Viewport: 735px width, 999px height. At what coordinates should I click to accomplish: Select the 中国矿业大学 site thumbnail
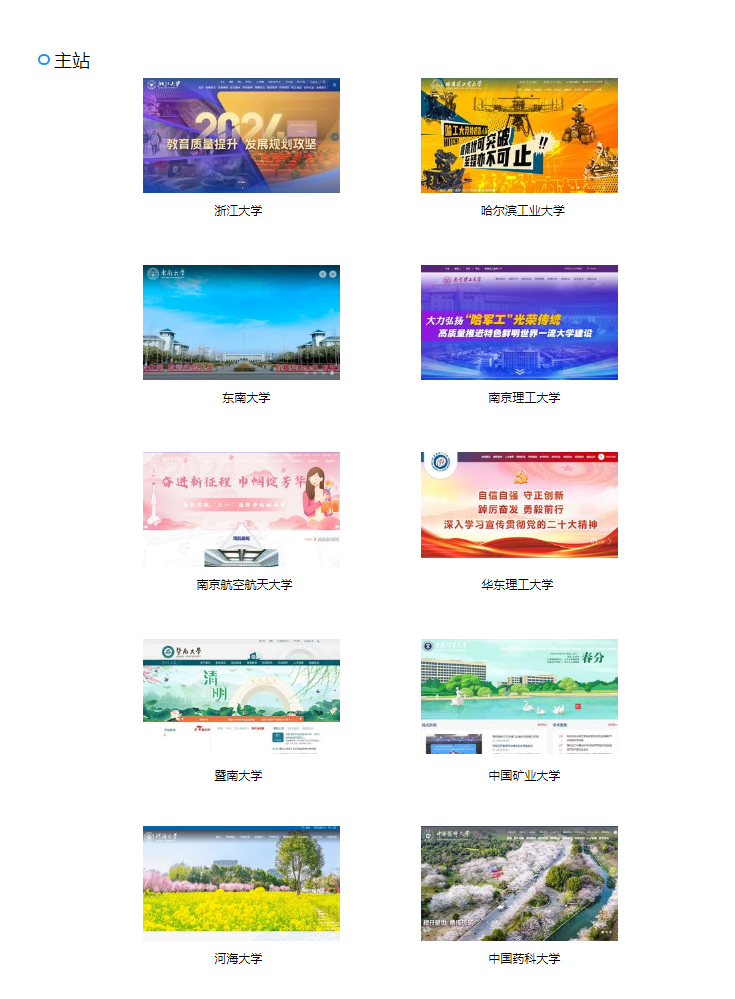pos(519,696)
